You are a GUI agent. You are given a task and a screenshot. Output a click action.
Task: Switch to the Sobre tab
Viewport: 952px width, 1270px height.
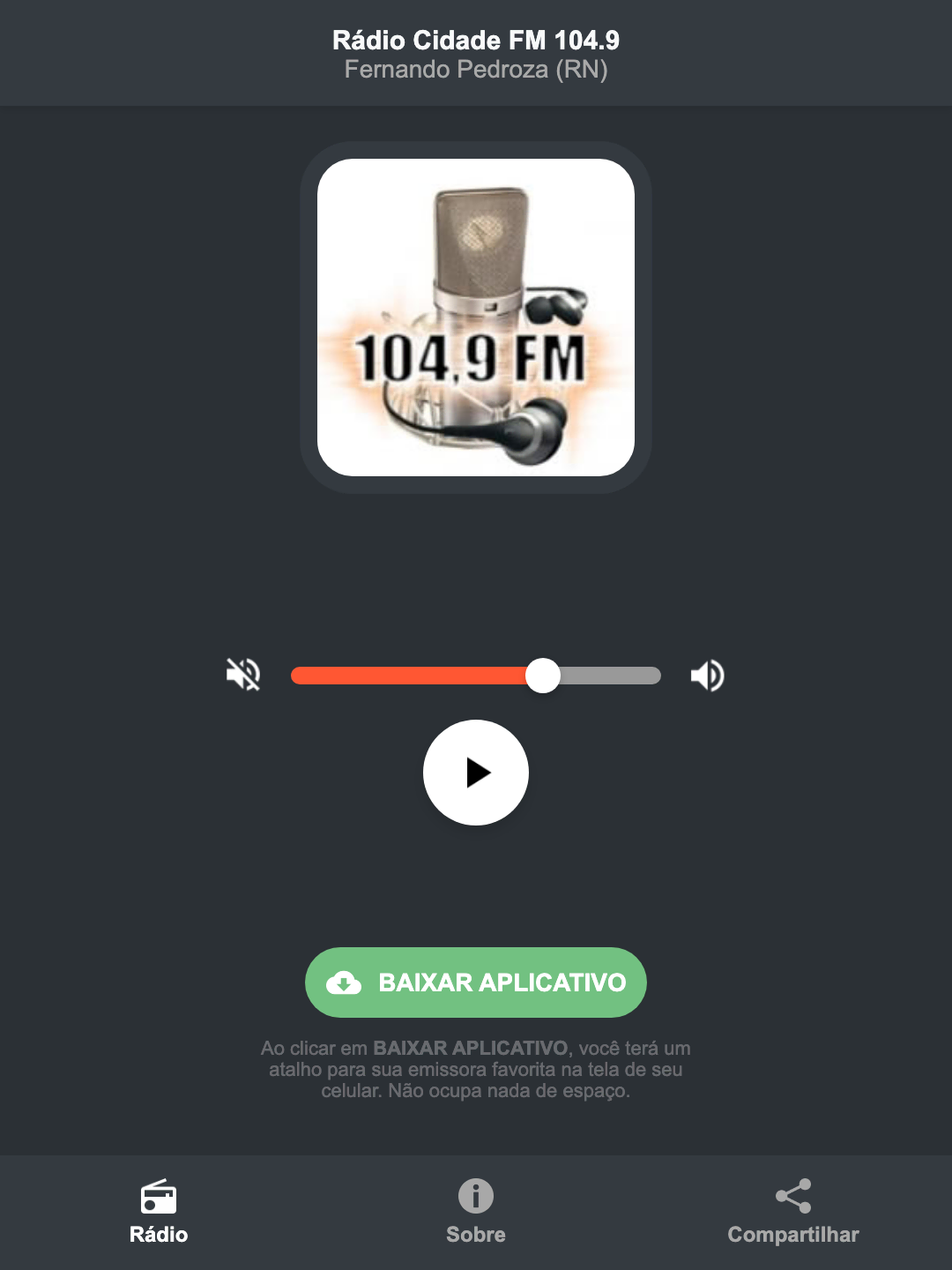click(x=475, y=1234)
